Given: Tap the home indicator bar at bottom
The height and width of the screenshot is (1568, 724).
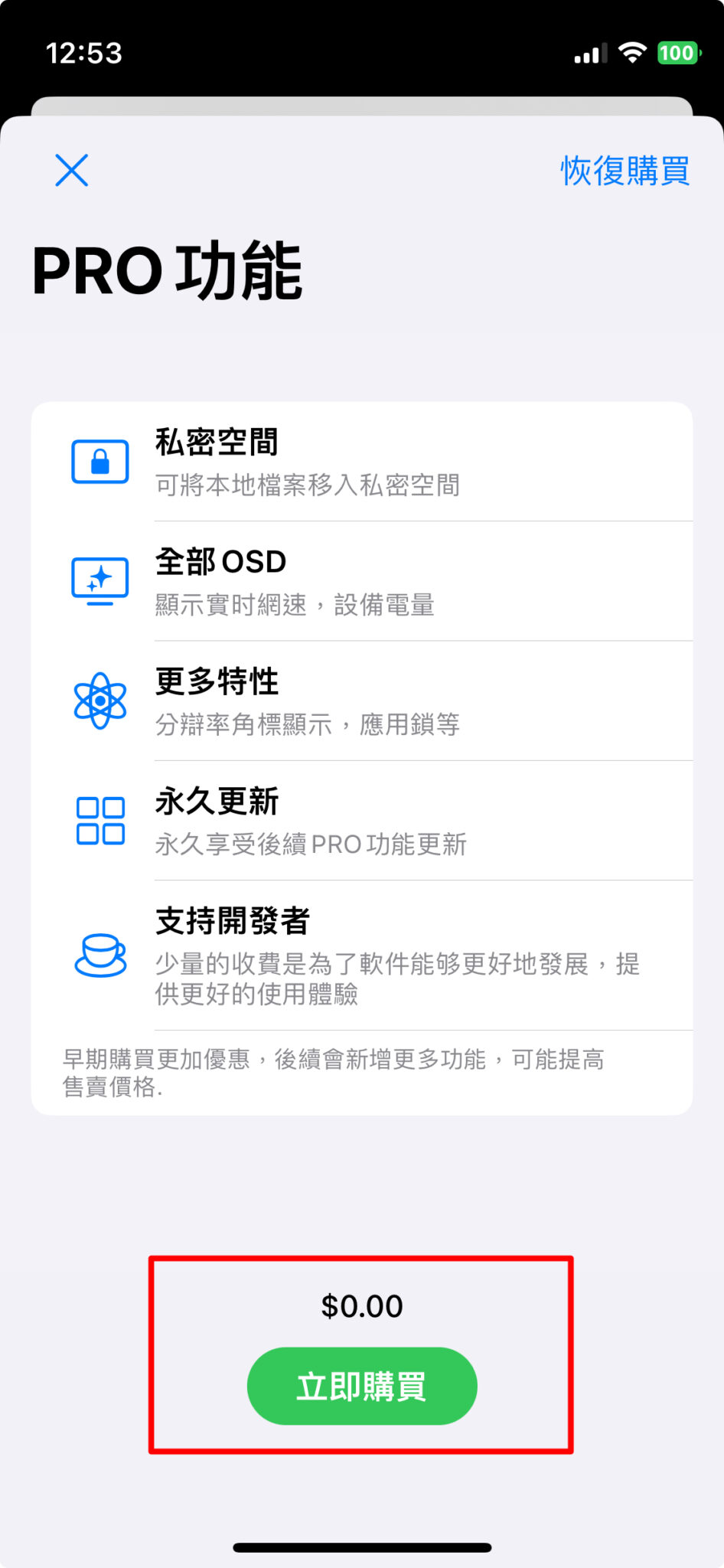Looking at the screenshot, I should (x=362, y=1546).
